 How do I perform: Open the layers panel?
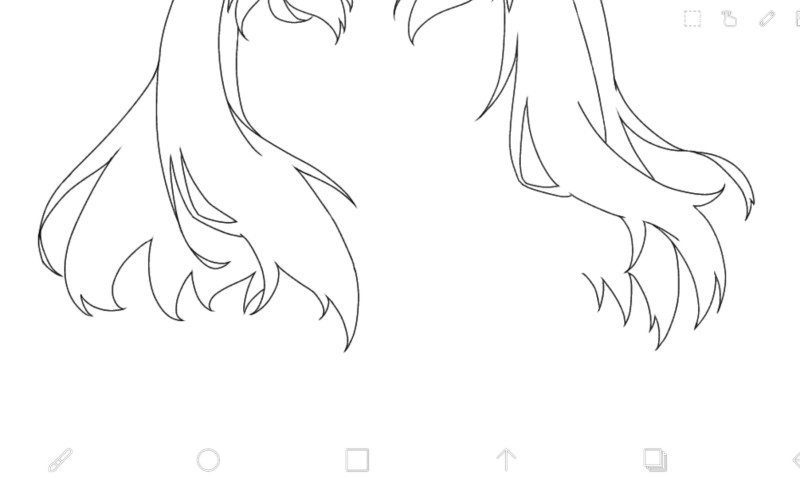pyautogui.click(x=655, y=460)
